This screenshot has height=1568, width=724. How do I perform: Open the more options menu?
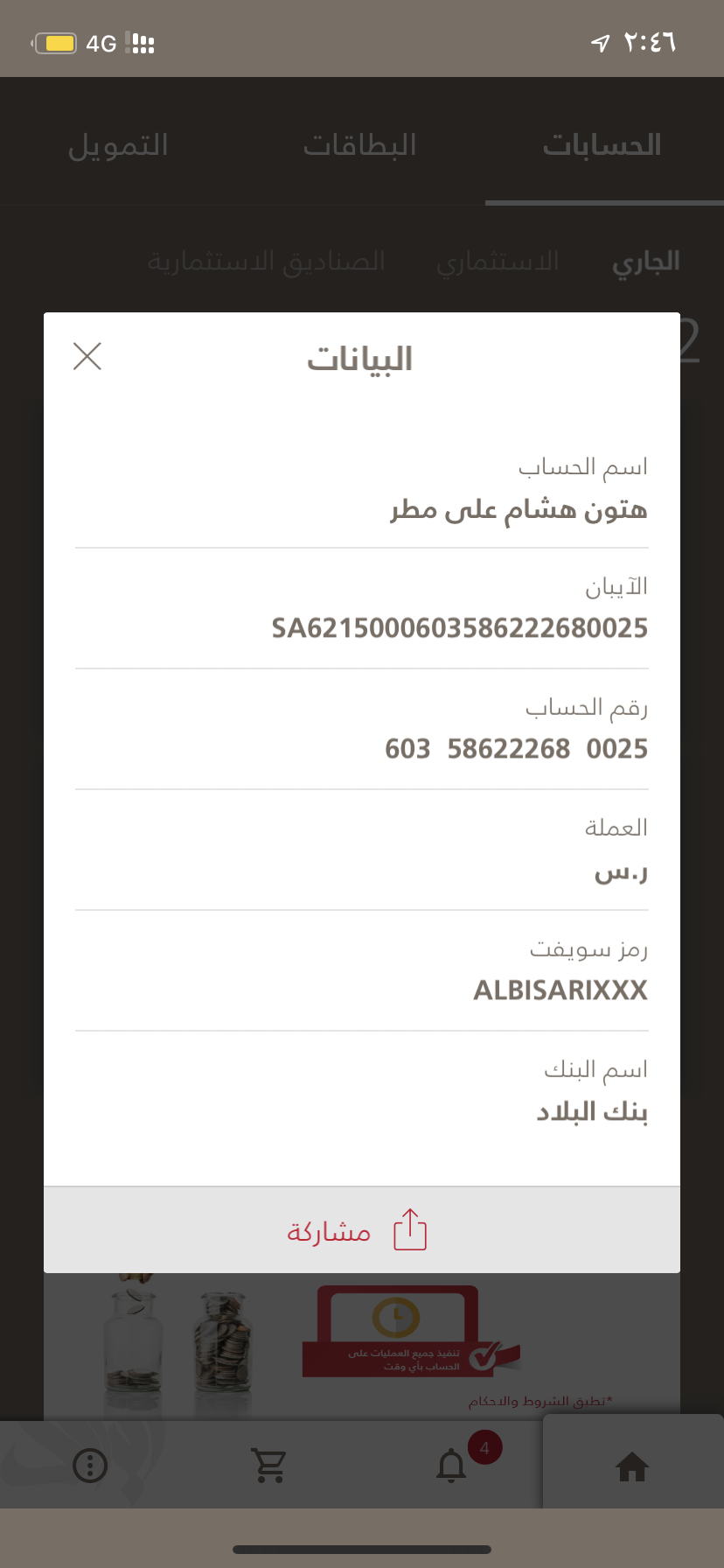[90, 1465]
